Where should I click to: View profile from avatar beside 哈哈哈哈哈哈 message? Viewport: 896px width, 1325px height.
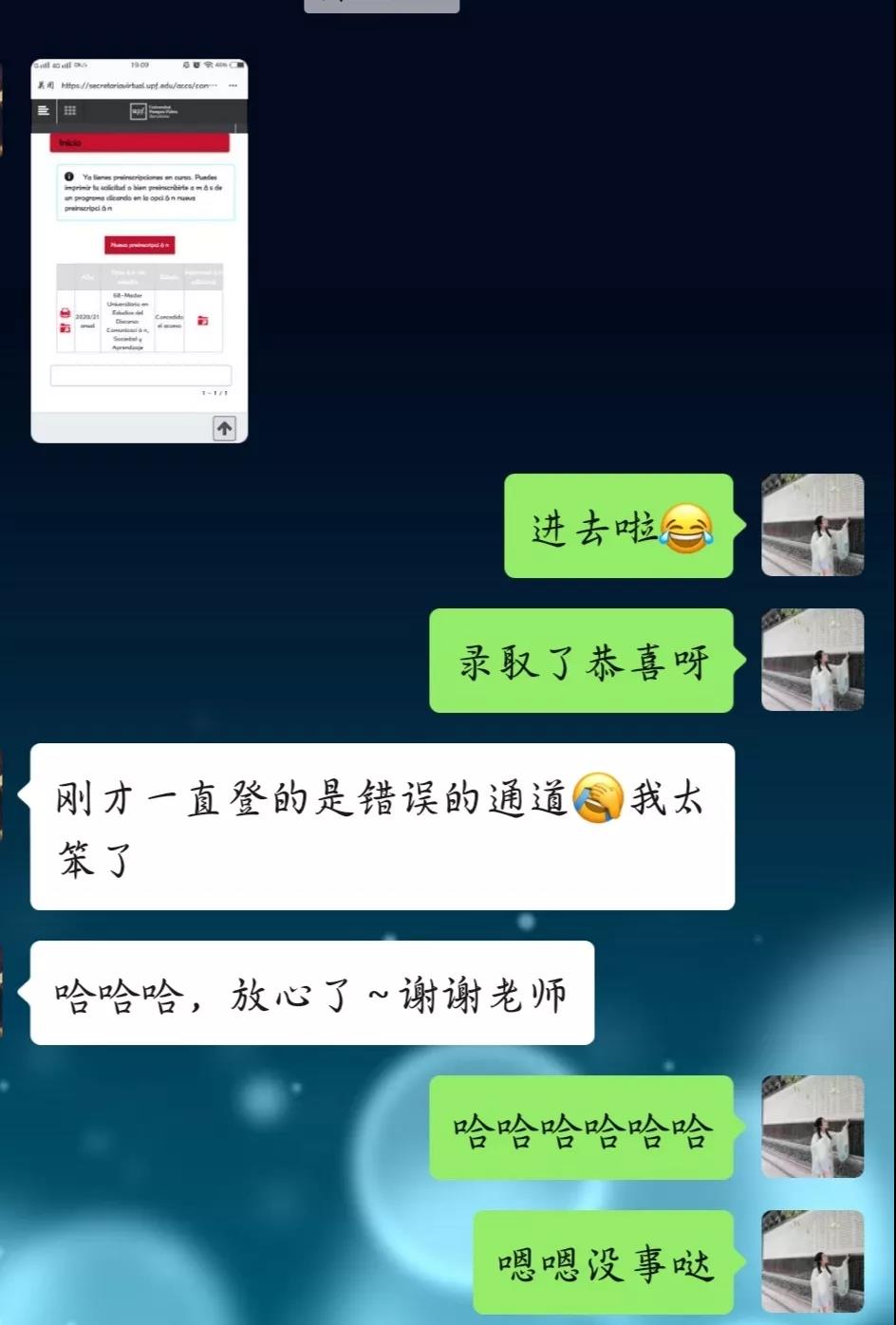point(812,1127)
